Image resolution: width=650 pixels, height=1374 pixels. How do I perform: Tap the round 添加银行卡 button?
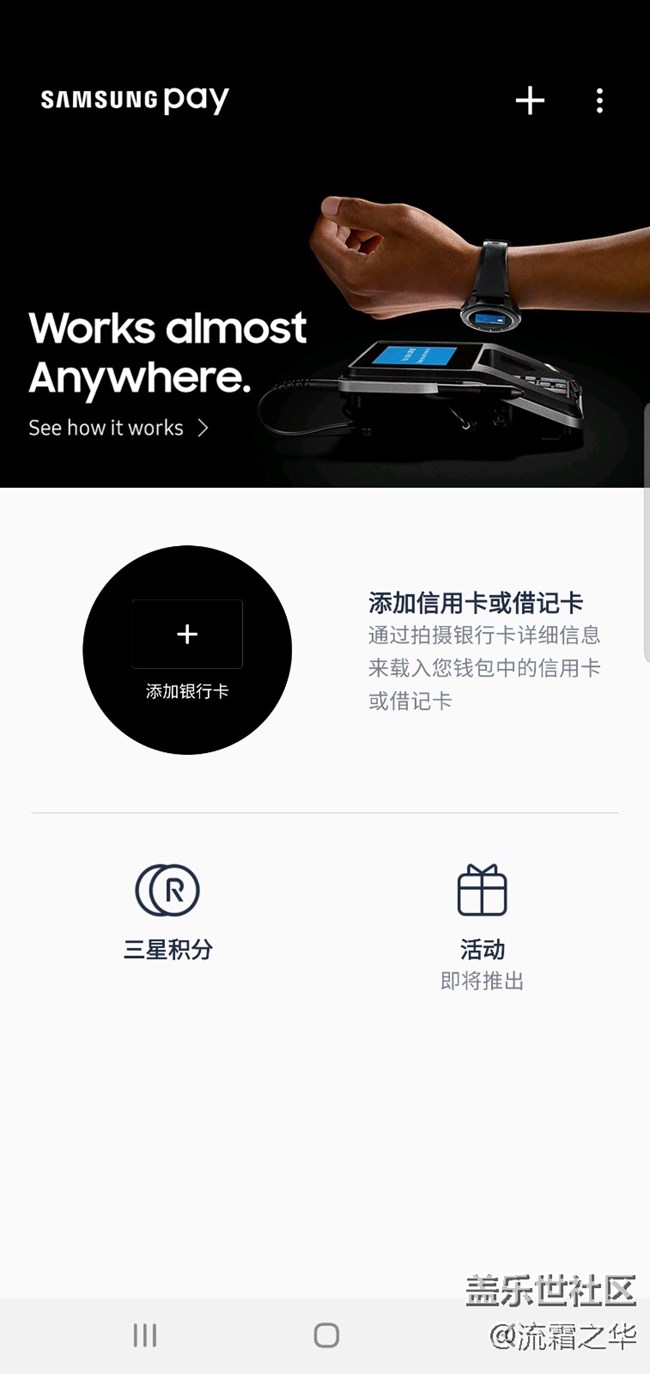click(187, 650)
